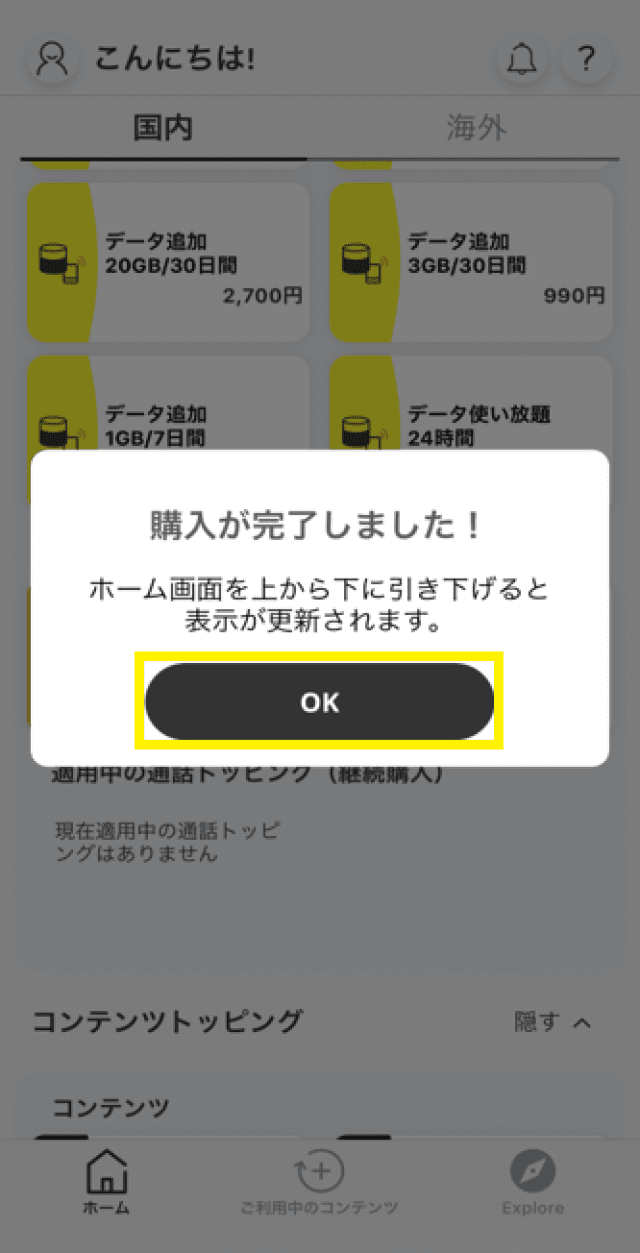Select the 国内 tab

point(163,128)
